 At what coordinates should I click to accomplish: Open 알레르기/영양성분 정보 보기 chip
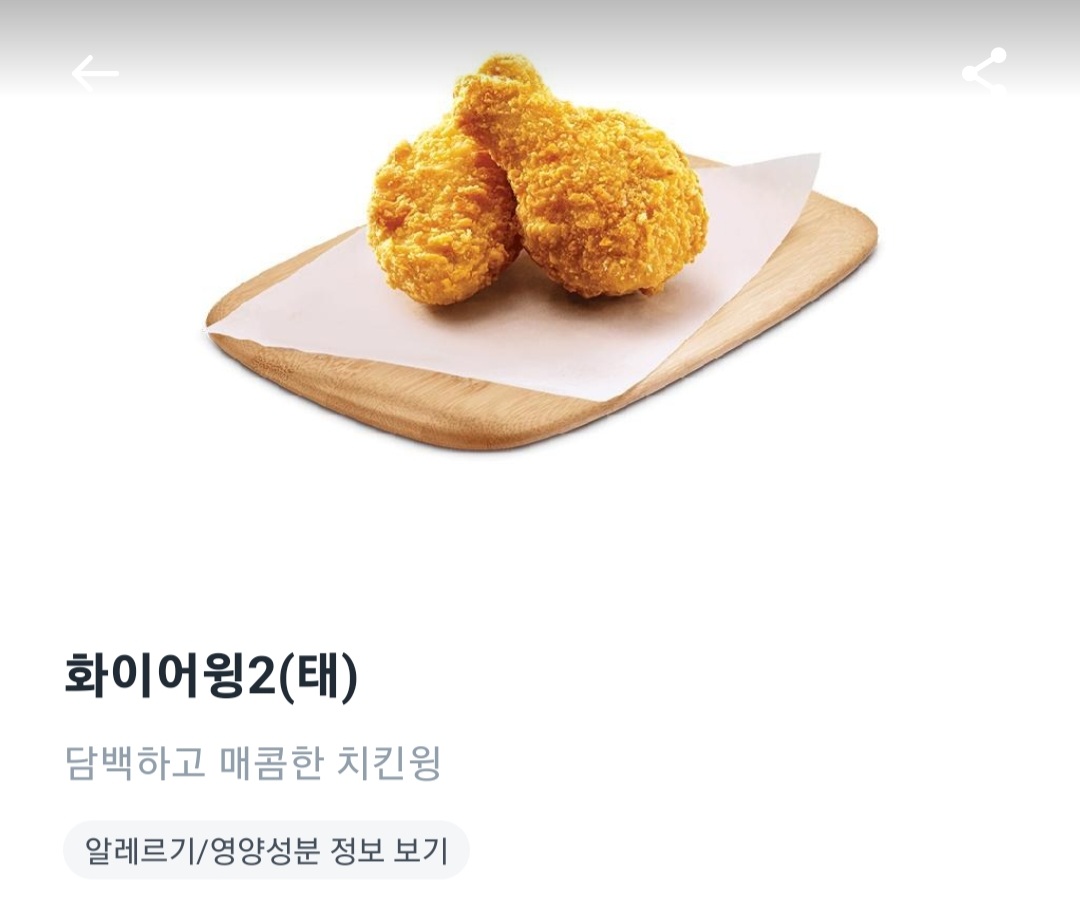coord(266,850)
